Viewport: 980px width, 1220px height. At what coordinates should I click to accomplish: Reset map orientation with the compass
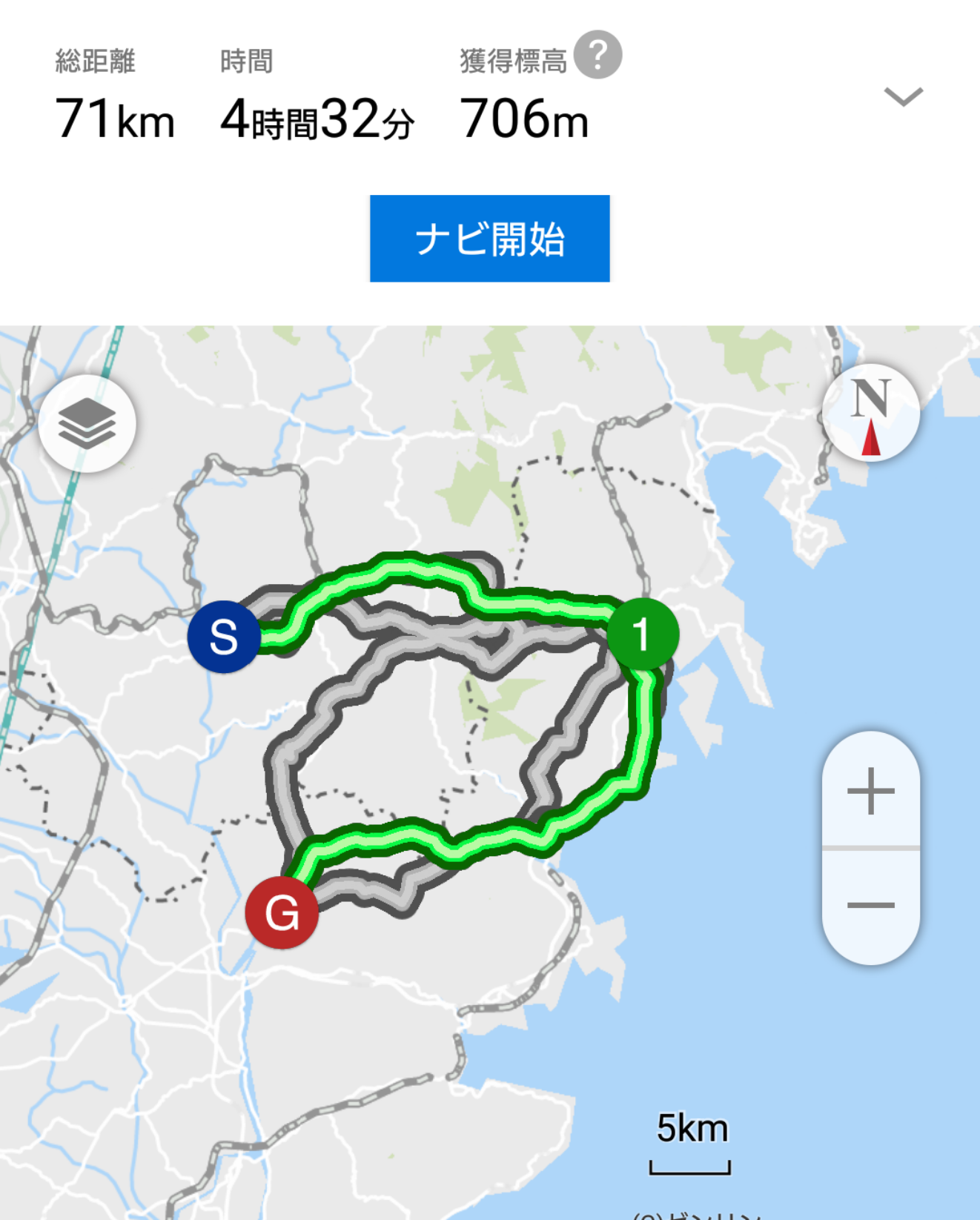tap(870, 414)
